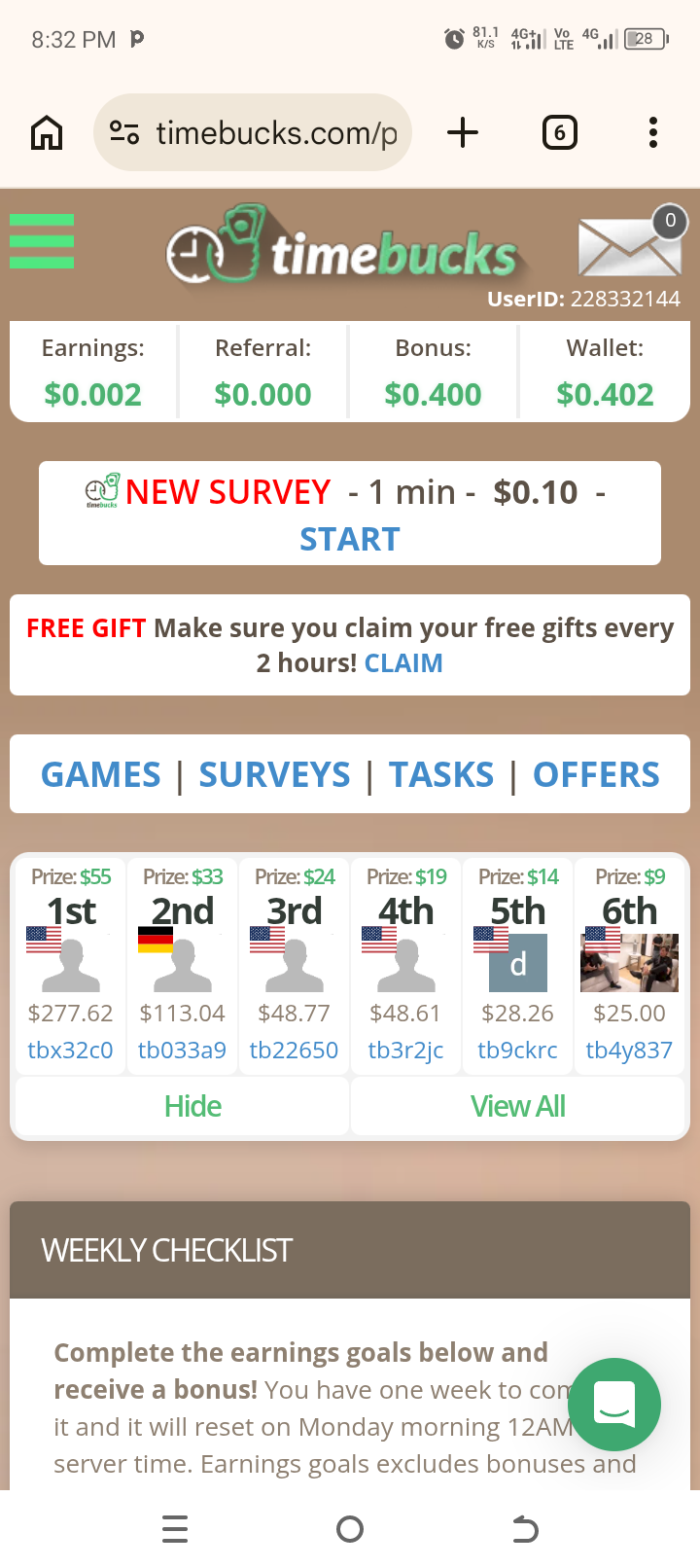Open the live chat support bubble

coord(614,1405)
